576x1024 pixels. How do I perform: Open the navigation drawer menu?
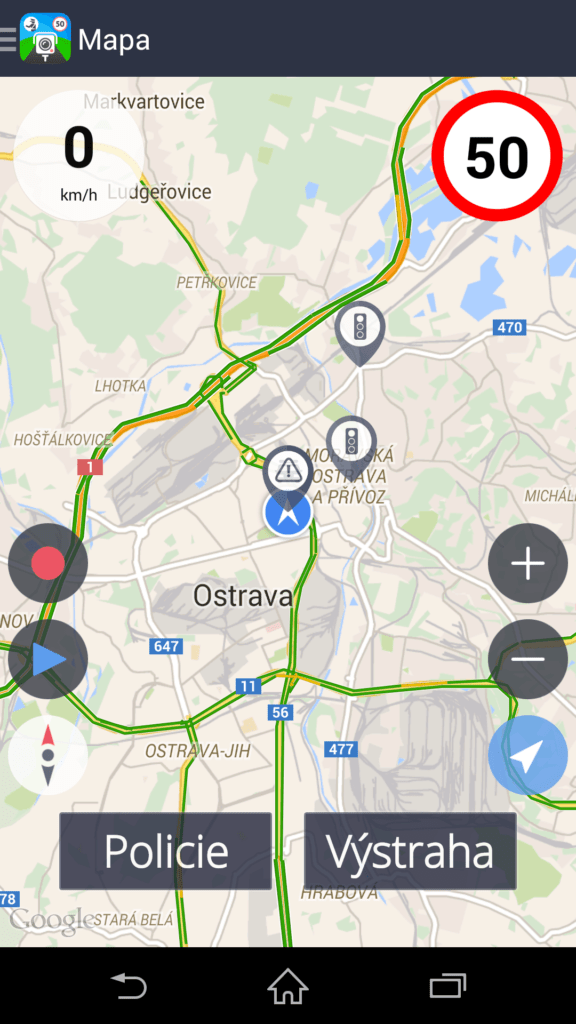[x=8, y=39]
